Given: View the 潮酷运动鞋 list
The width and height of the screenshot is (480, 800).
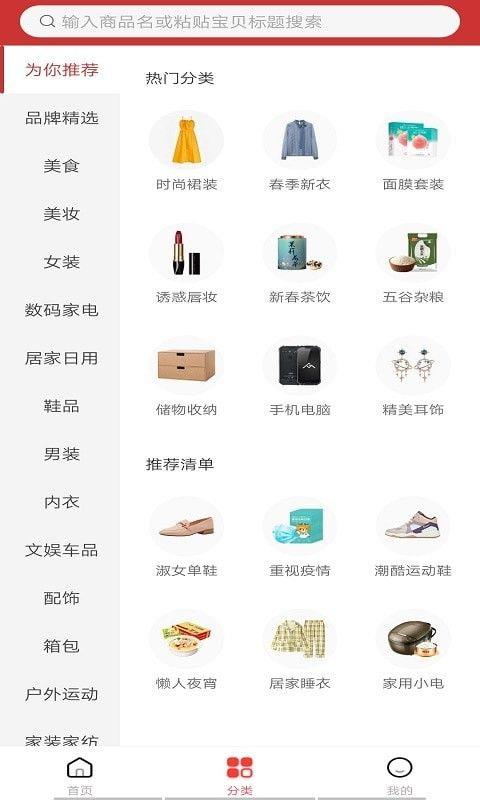Looking at the screenshot, I should [413, 537].
